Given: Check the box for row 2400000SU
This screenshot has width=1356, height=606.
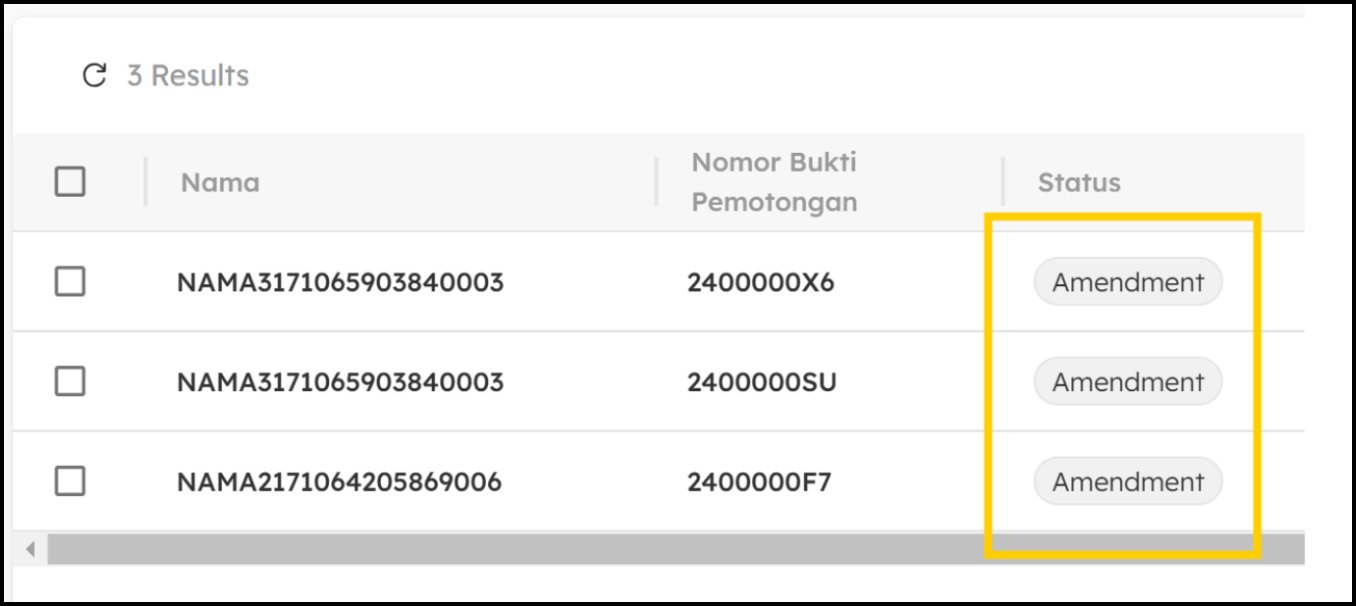Looking at the screenshot, I should click(x=69, y=381).
